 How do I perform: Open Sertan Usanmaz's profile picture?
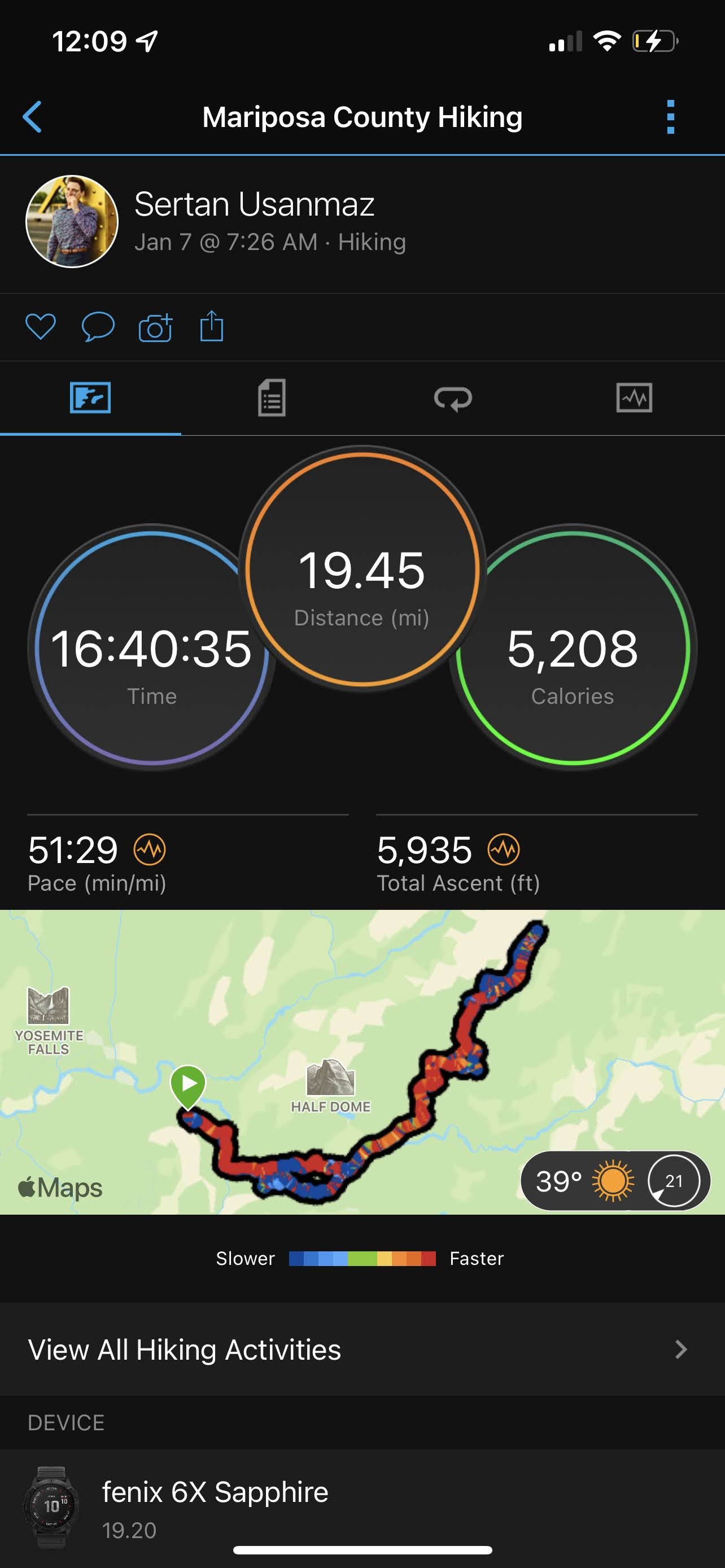(72, 222)
